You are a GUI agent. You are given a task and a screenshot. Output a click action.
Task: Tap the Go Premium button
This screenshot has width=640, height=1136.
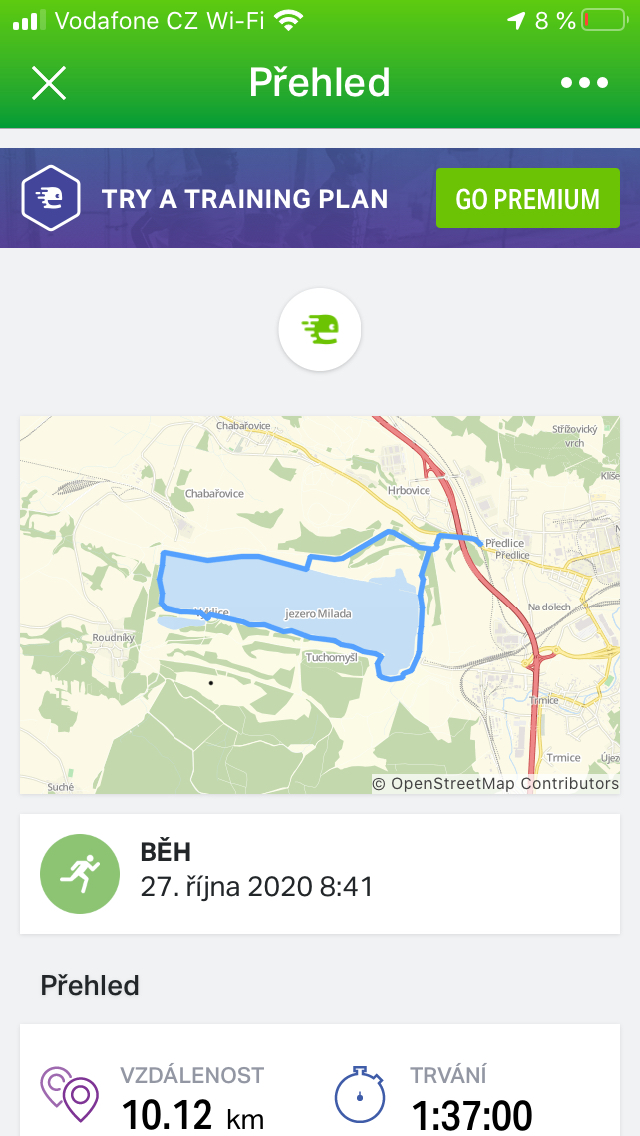528,199
